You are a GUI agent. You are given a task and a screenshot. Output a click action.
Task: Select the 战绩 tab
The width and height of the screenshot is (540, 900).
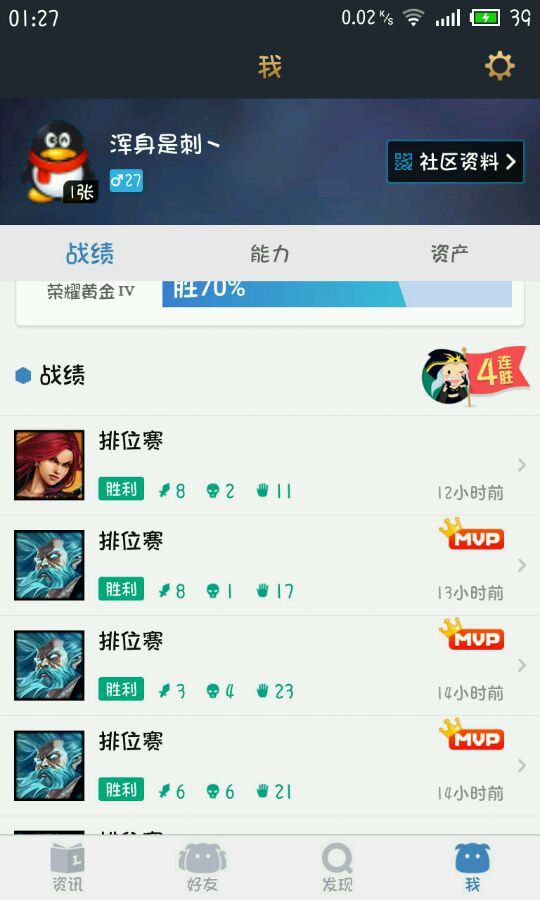[x=90, y=253]
